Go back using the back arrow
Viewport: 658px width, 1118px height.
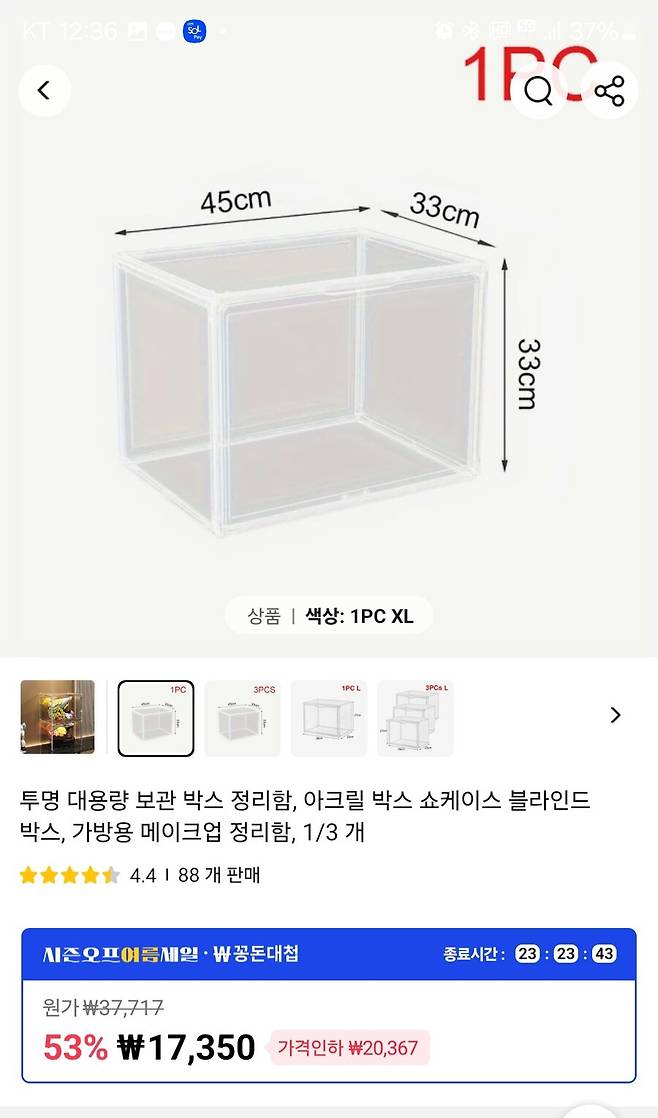click(x=44, y=91)
